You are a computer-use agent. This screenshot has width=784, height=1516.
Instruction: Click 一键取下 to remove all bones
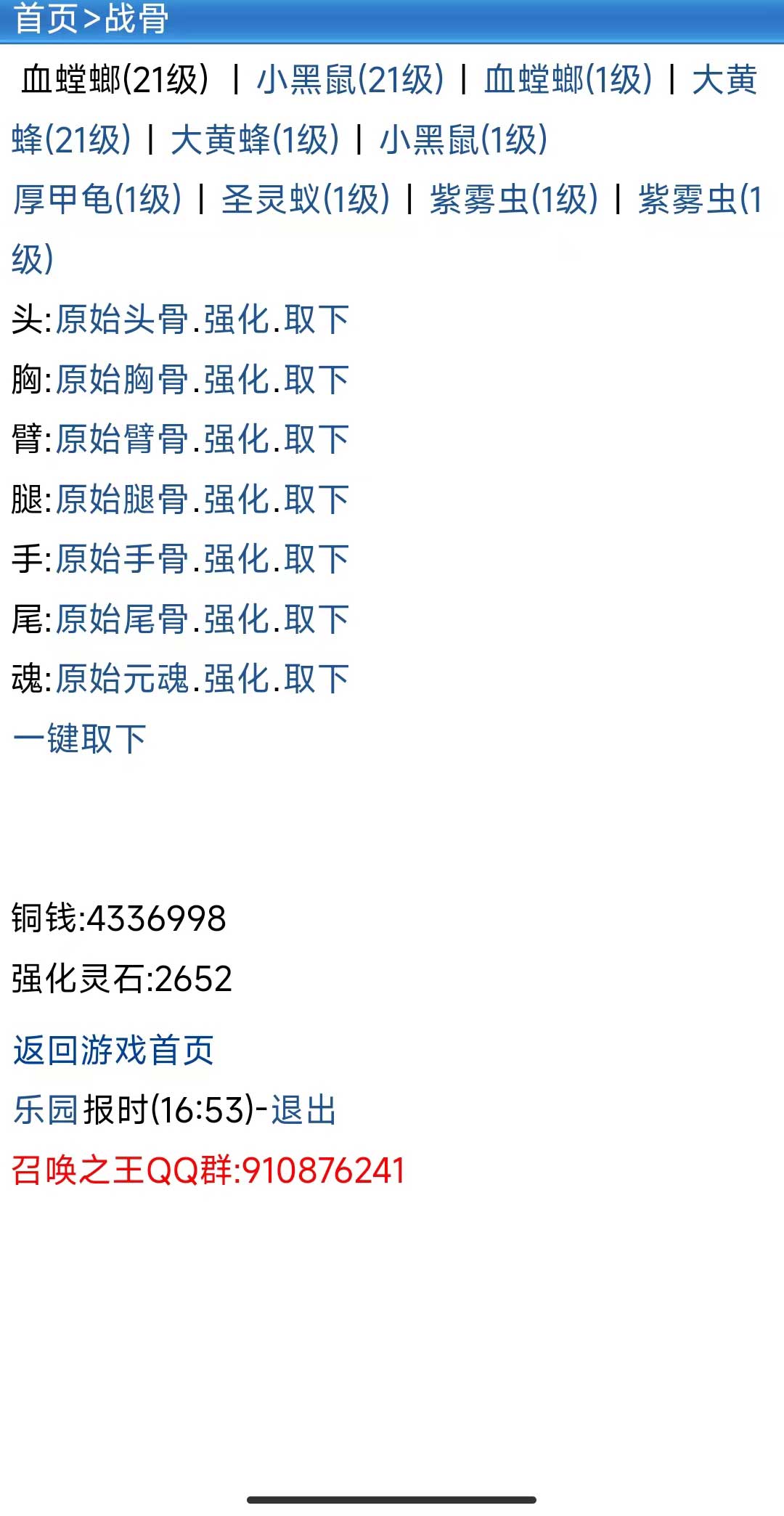[81, 740]
